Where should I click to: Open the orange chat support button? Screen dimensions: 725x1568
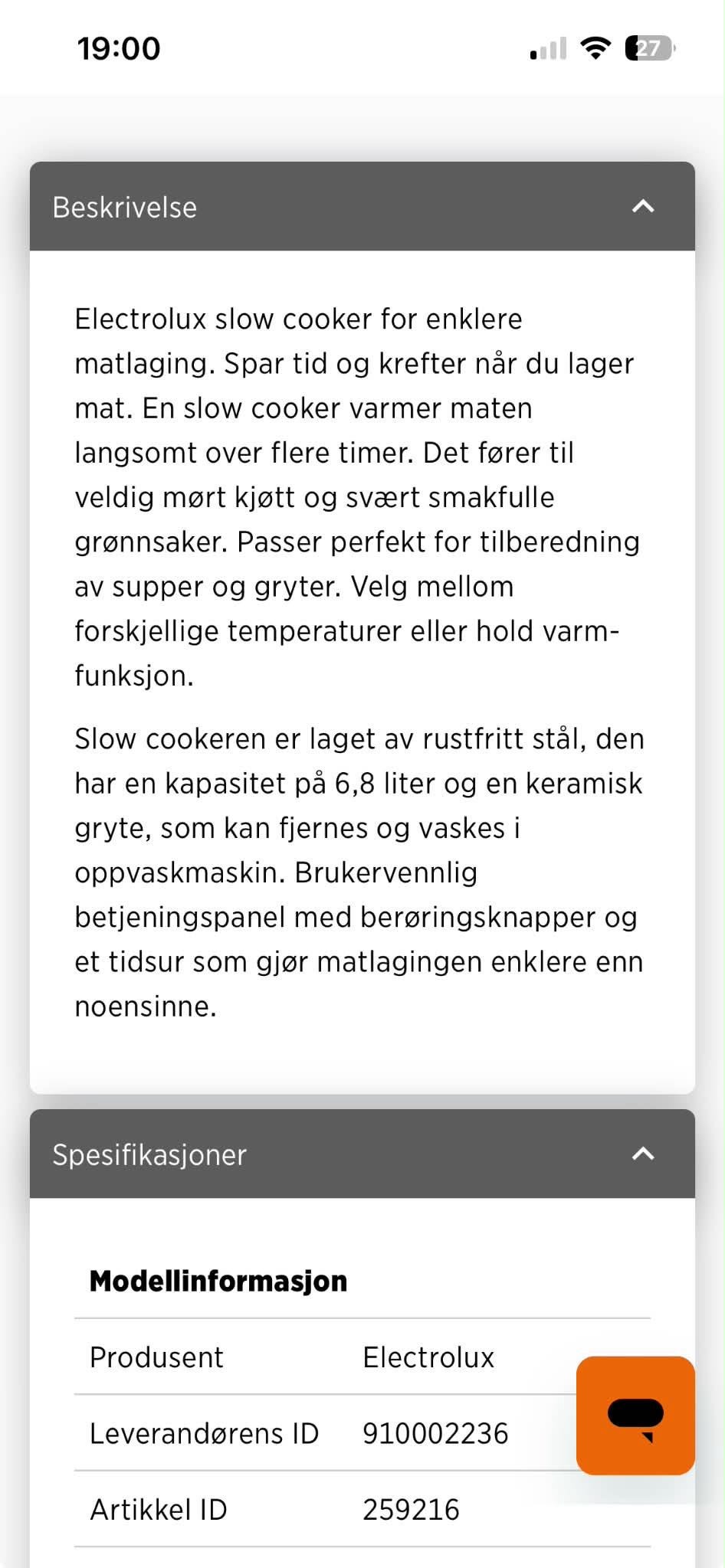click(635, 1416)
